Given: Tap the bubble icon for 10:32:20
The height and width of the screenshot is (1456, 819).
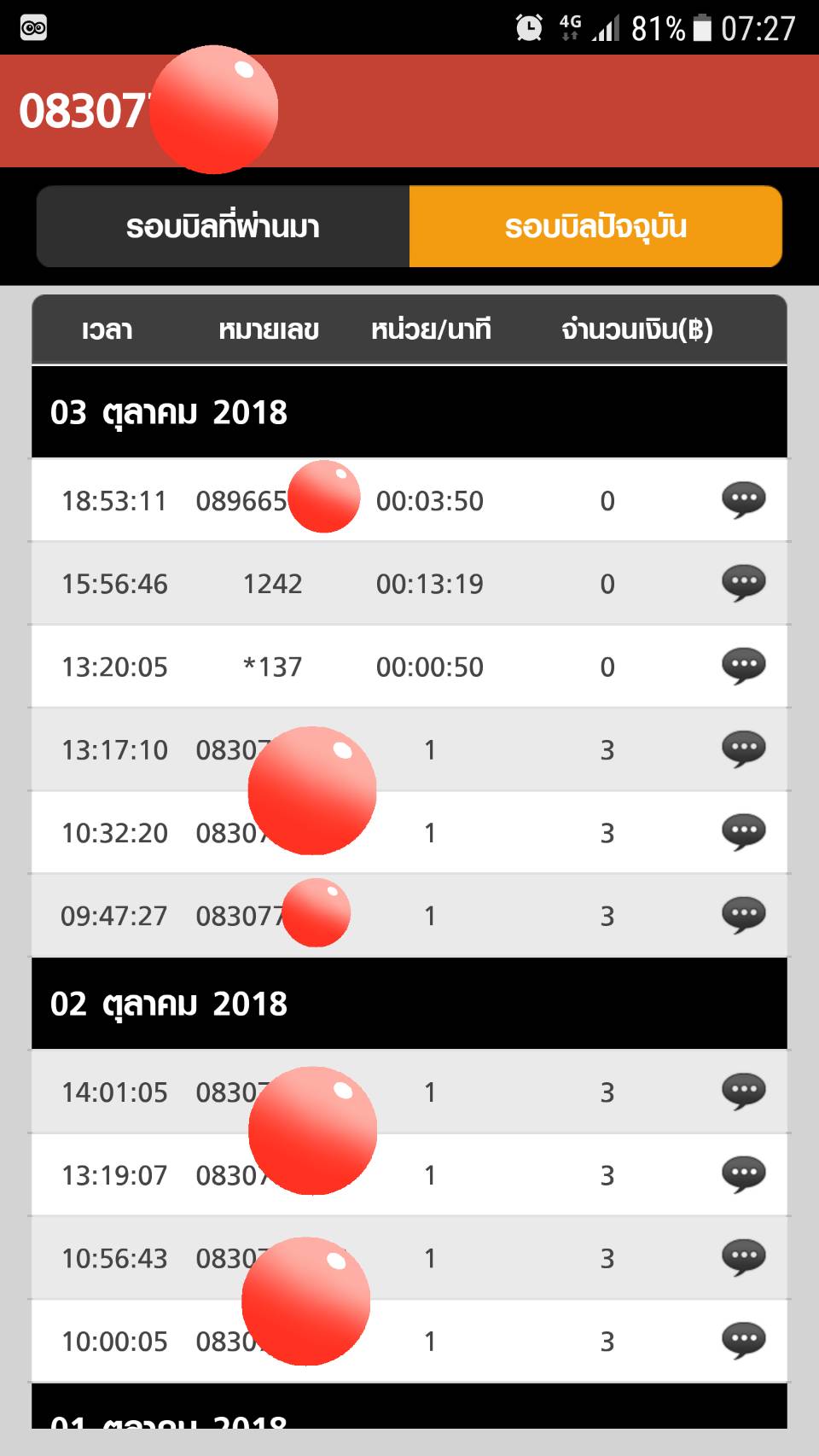Looking at the screenshot, I should [743, 832].
